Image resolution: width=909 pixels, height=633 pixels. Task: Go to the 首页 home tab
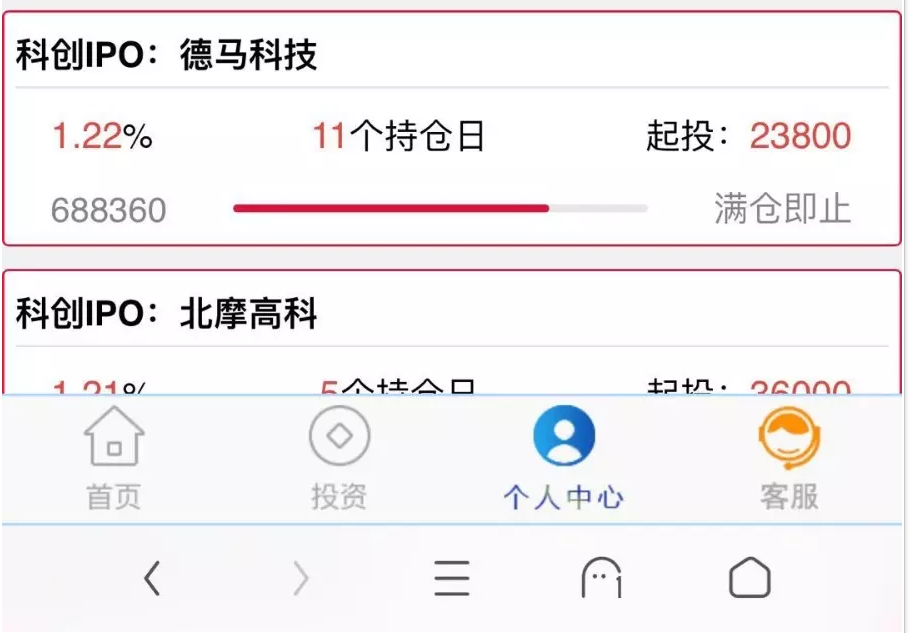114,458
